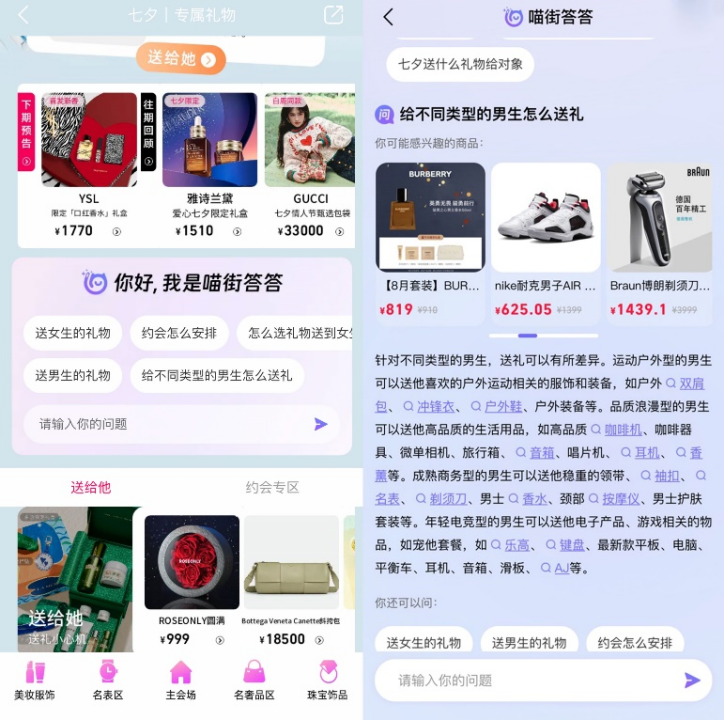The width and height of the screenshot is (724, 720).
Task: Jump to 主会场 main venue
Action: 181,680
